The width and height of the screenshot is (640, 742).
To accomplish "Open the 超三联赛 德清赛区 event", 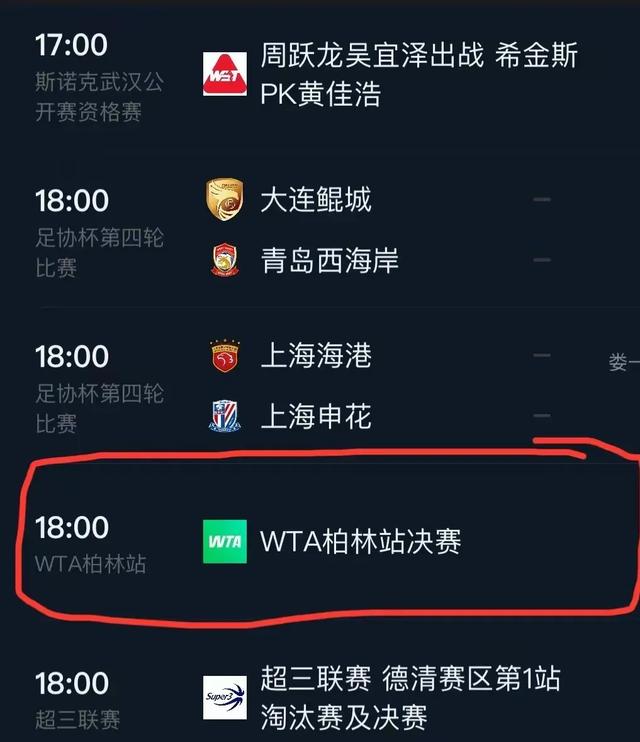I will pyautogui.click(x=410, y=698).
